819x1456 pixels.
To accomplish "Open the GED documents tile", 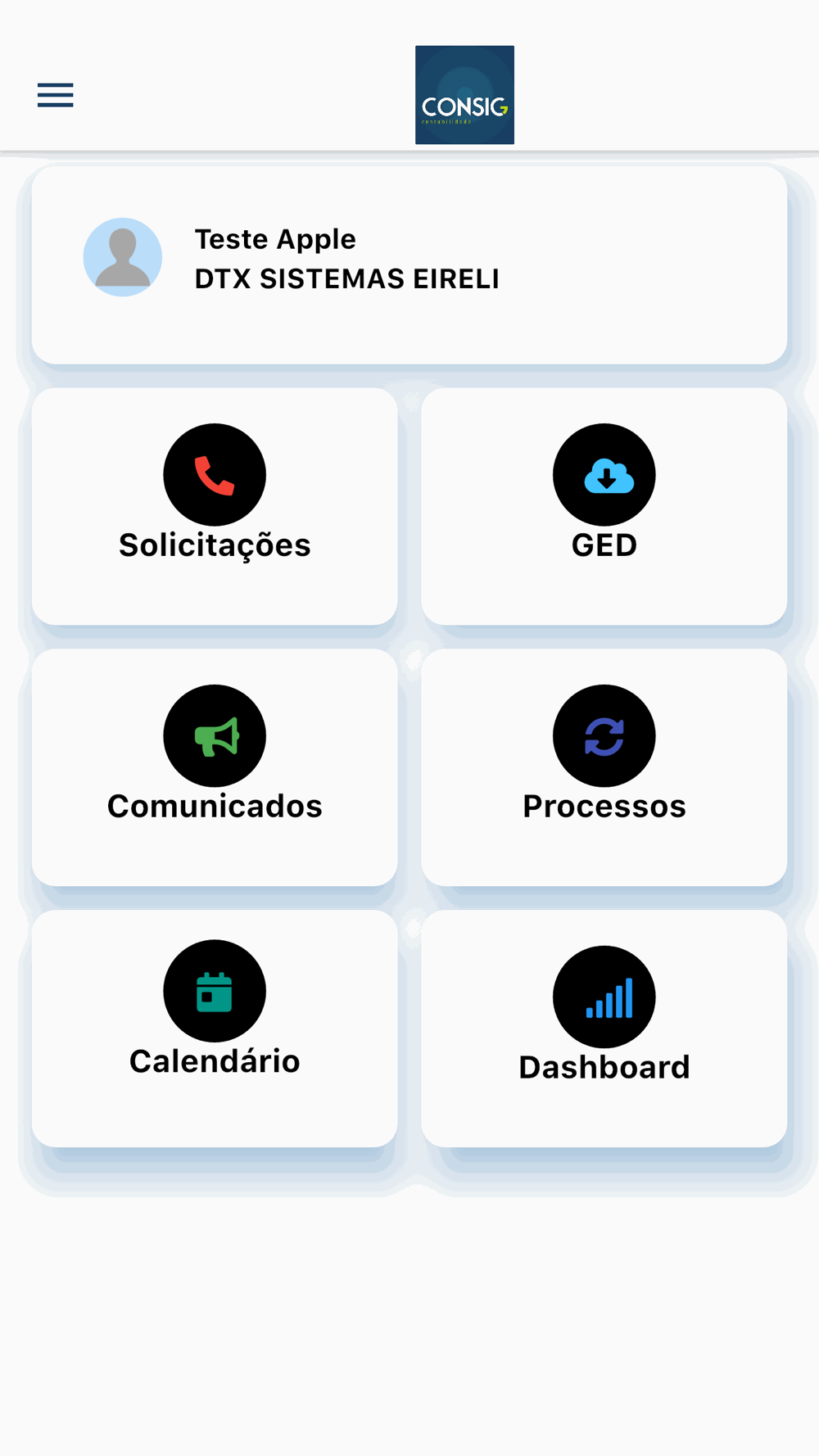I will click(x=604, y=506).
